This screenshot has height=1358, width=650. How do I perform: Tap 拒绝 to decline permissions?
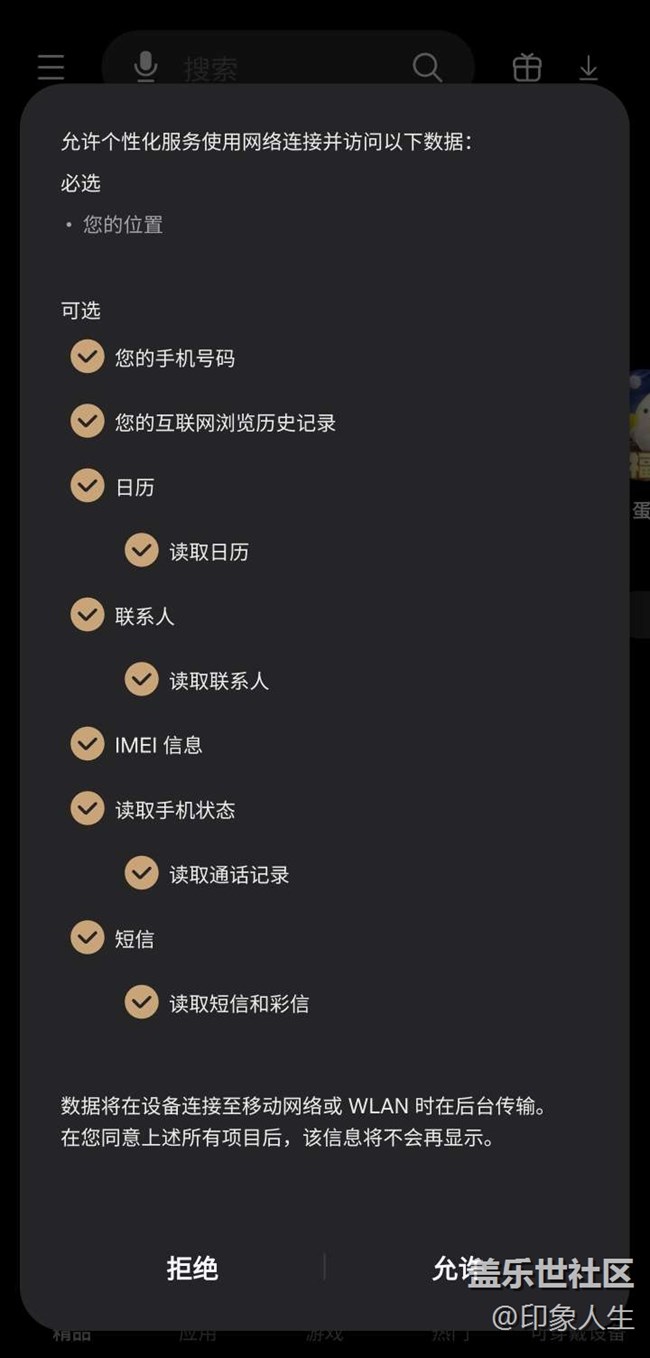pos(192,1269)
